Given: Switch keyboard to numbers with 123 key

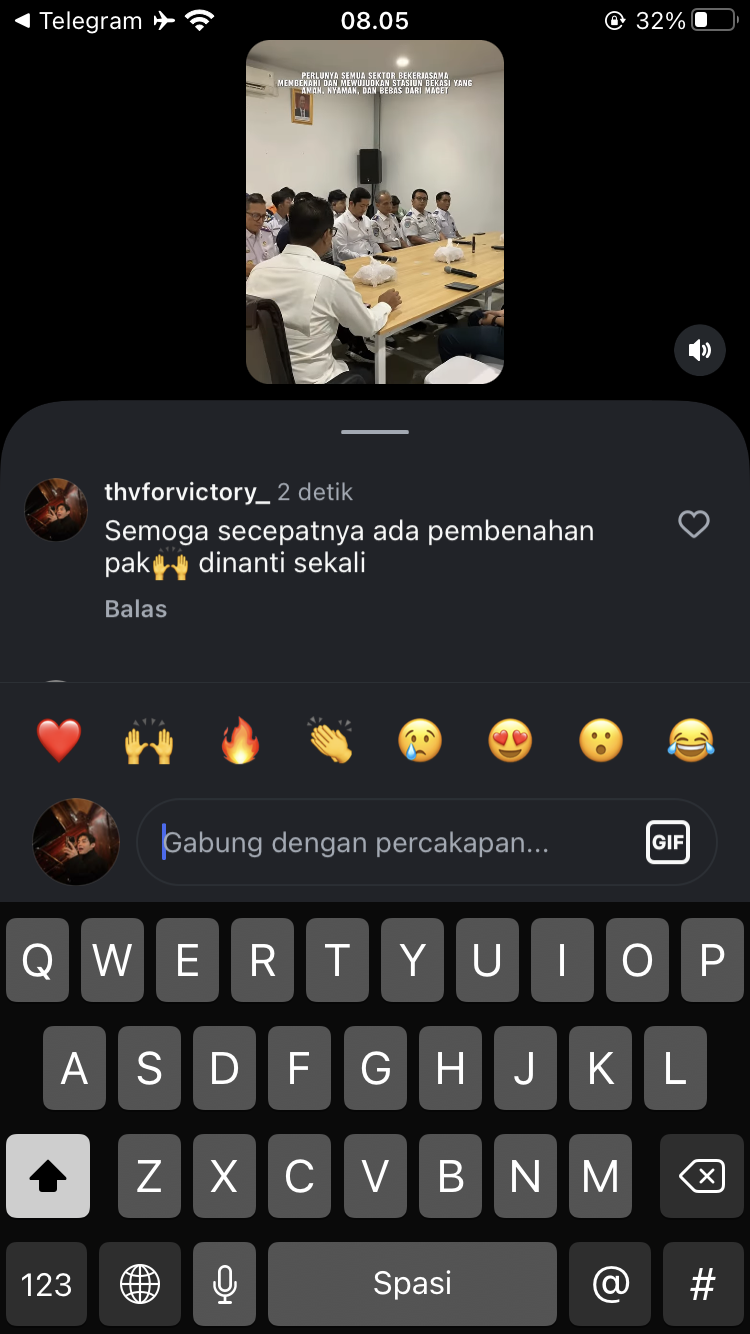Looking at the screenshot, I should 46,1284.
